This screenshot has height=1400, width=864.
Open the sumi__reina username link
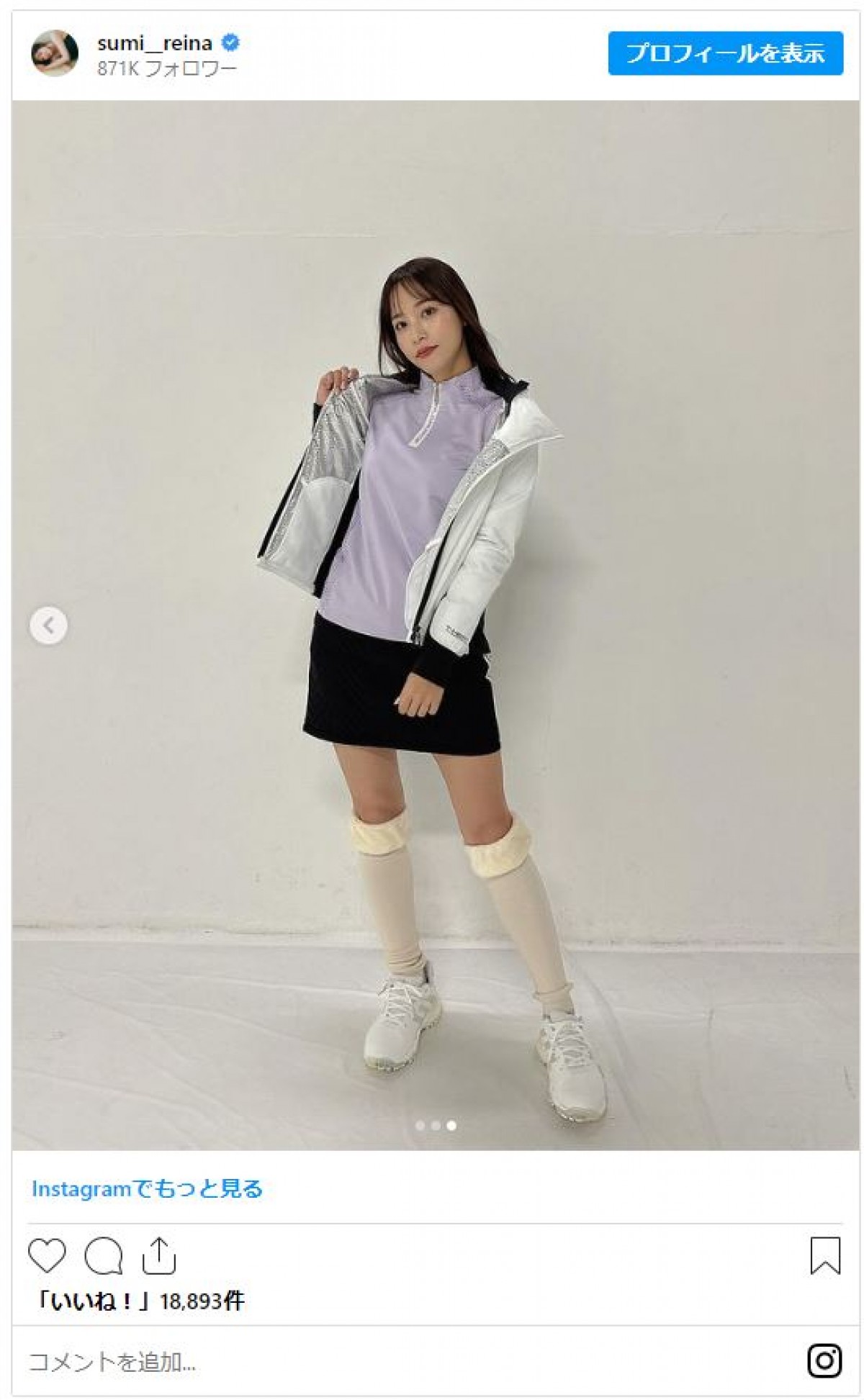pyautogui.click(x=155, y=43)
